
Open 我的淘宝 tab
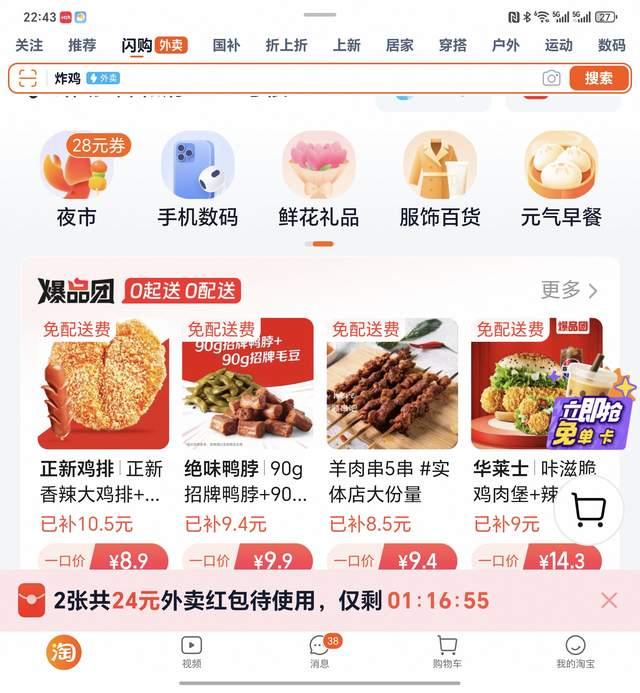575,652
